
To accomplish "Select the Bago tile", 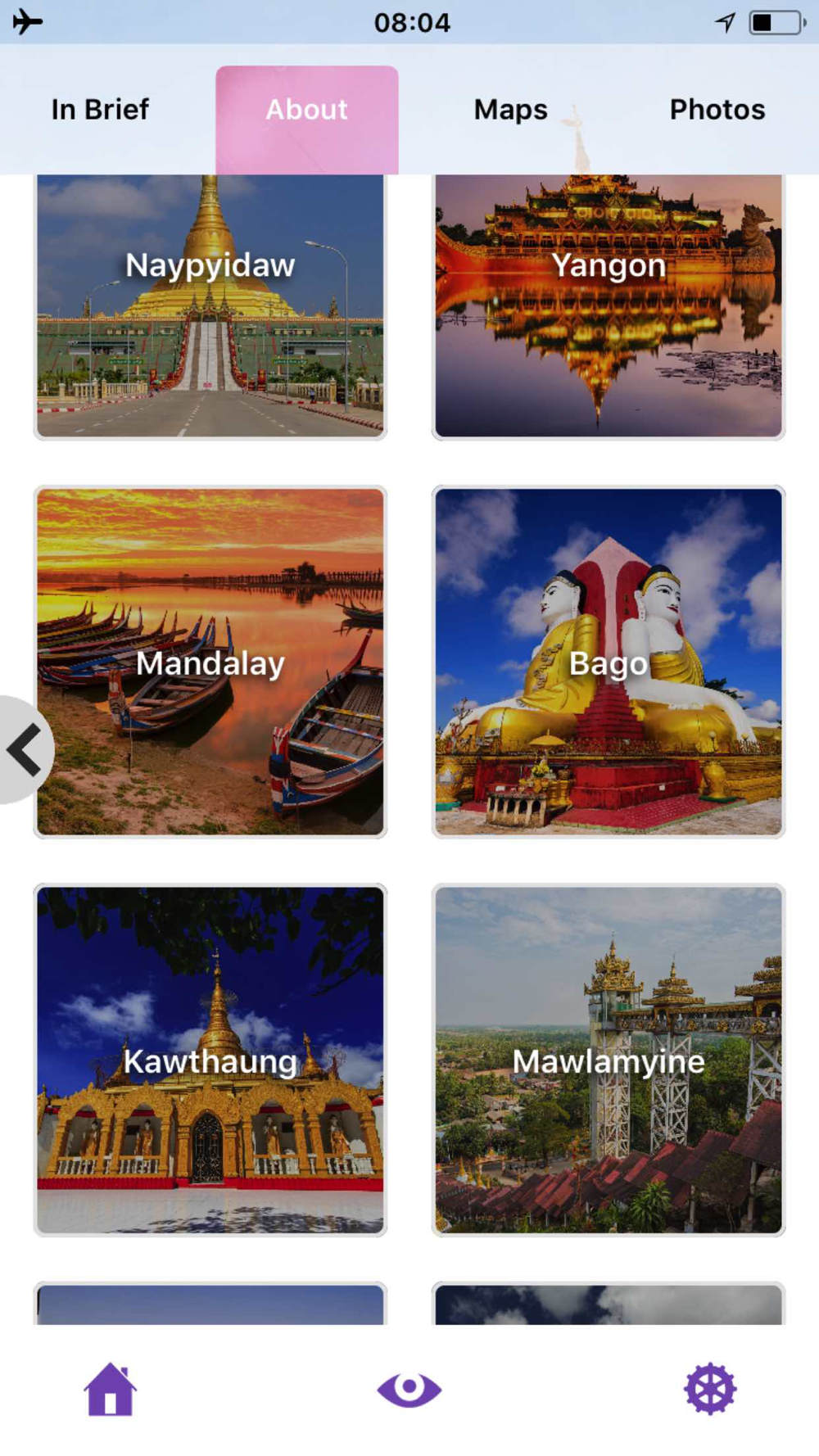I will 609,662.
